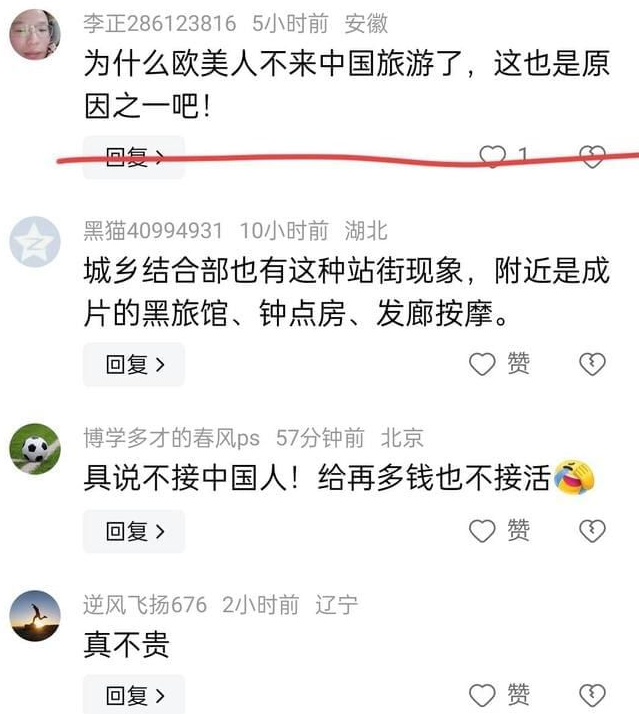Dislike 逆风飞扬676's comment

593,695
